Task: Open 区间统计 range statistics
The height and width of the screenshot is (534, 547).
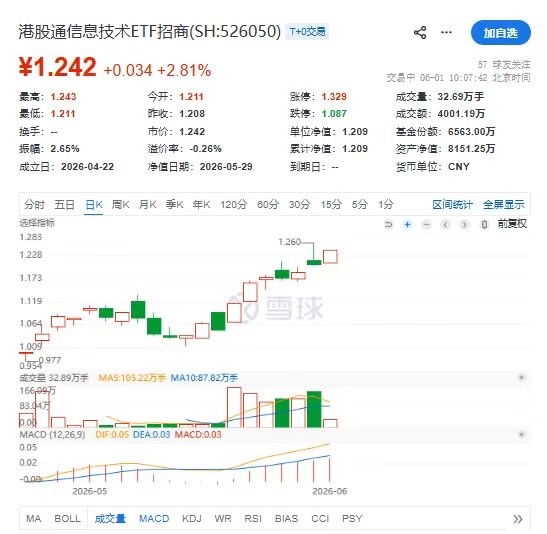Action: point(452,205)
